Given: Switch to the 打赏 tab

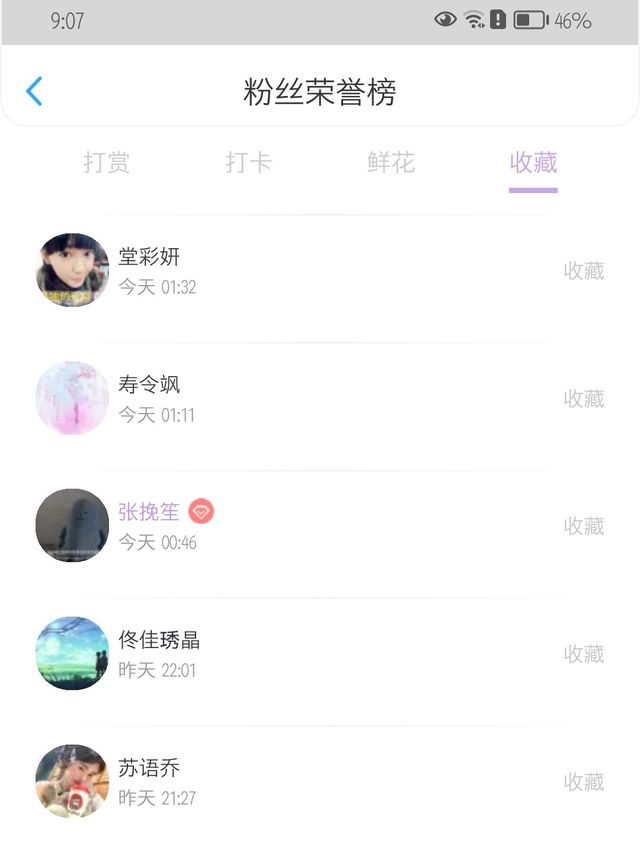Looking at the screenshot, I should click(107, 163).
